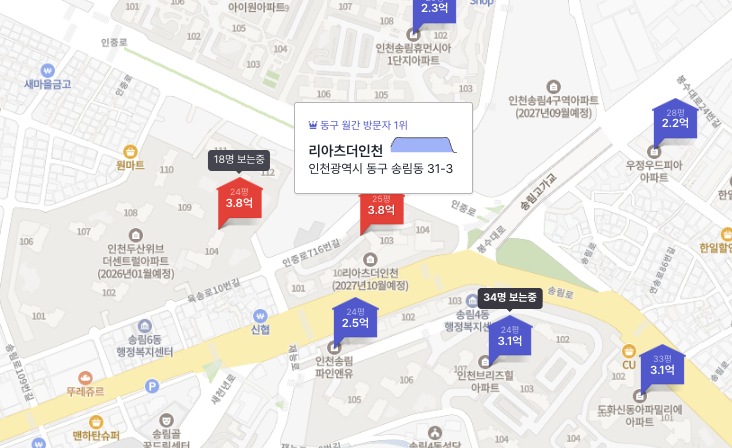View the 24평 3.1억 marker at 인천브리즈힐아파트
This screenshot has width=732, height=448.
(510, 340)
